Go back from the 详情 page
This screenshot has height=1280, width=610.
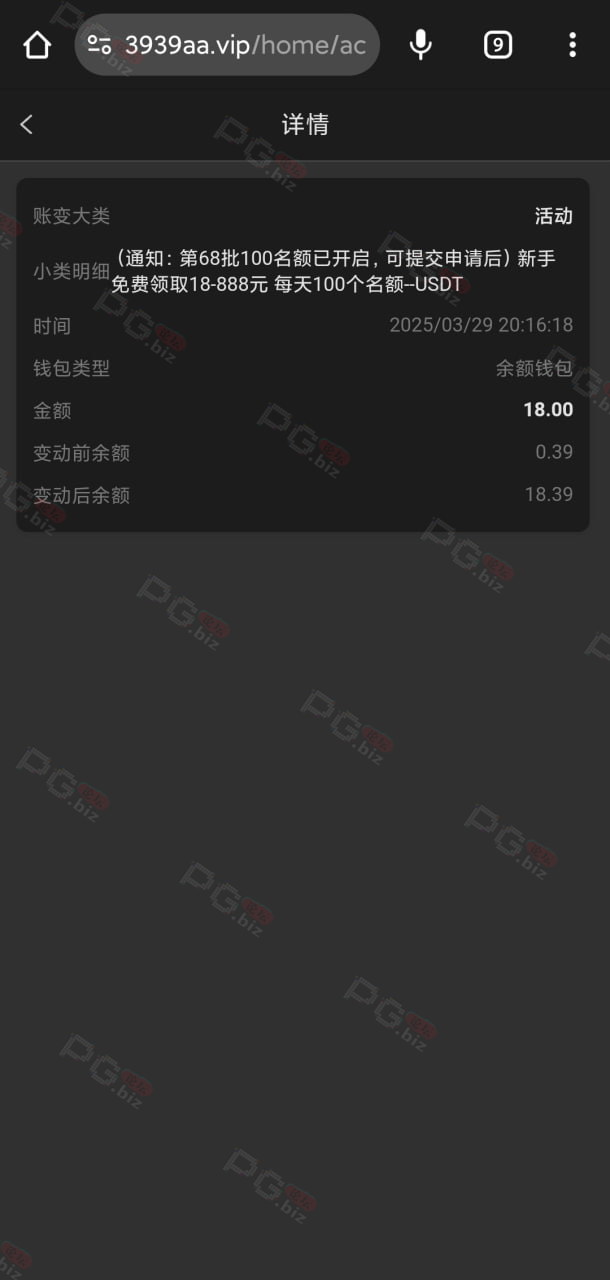(x=27, y=124)
